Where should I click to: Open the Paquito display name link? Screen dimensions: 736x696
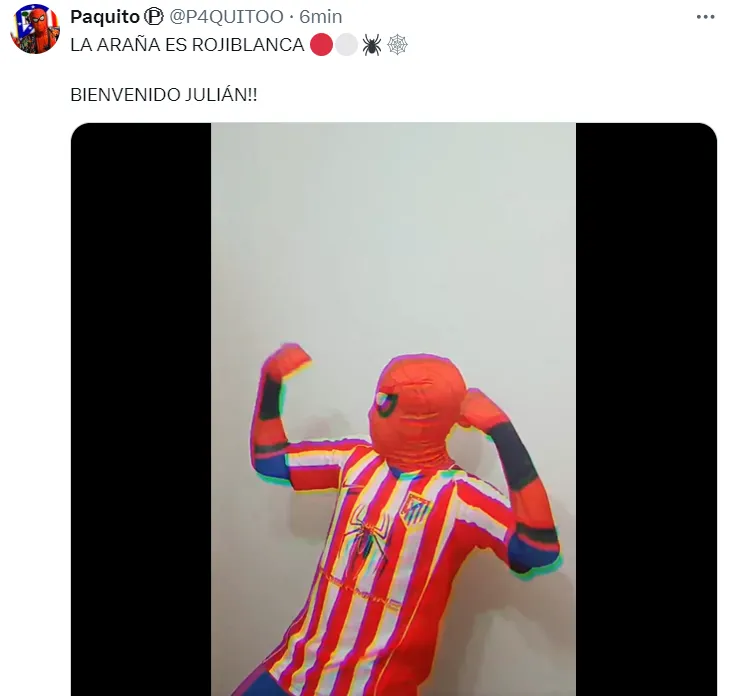(x=105, y=17)
